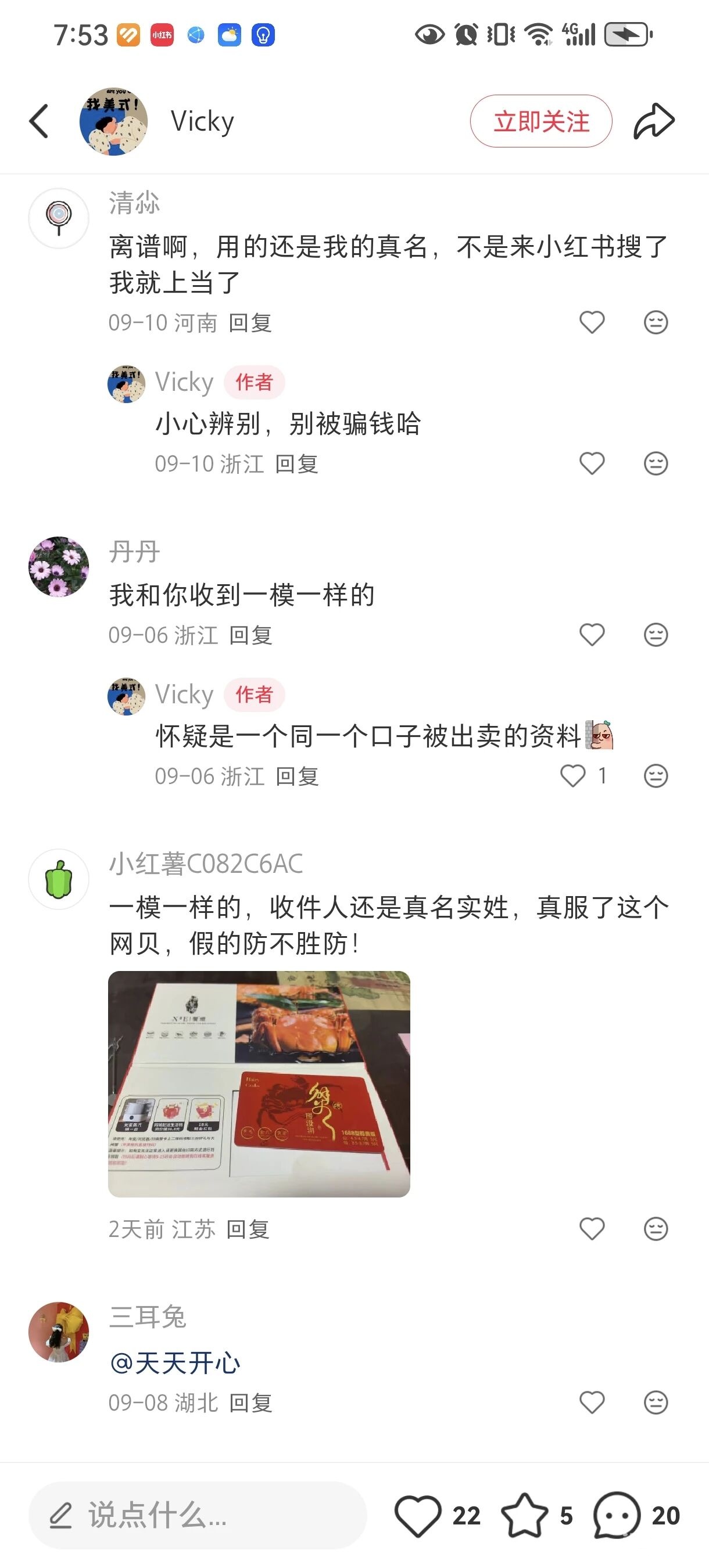Like the post with the bottom heart
Screen dimensions: 709x1568
[x=418, y=1515]
